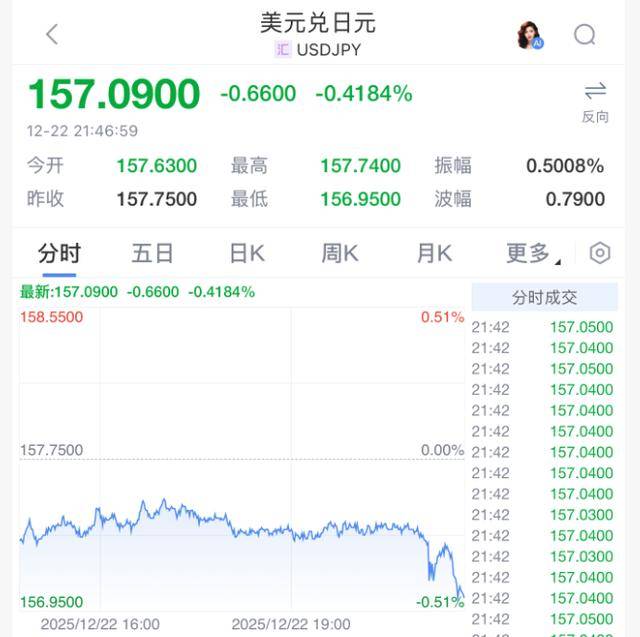Open the chart settings hexagon icon
Screen dimensions: 640x637
pos(600,253)
